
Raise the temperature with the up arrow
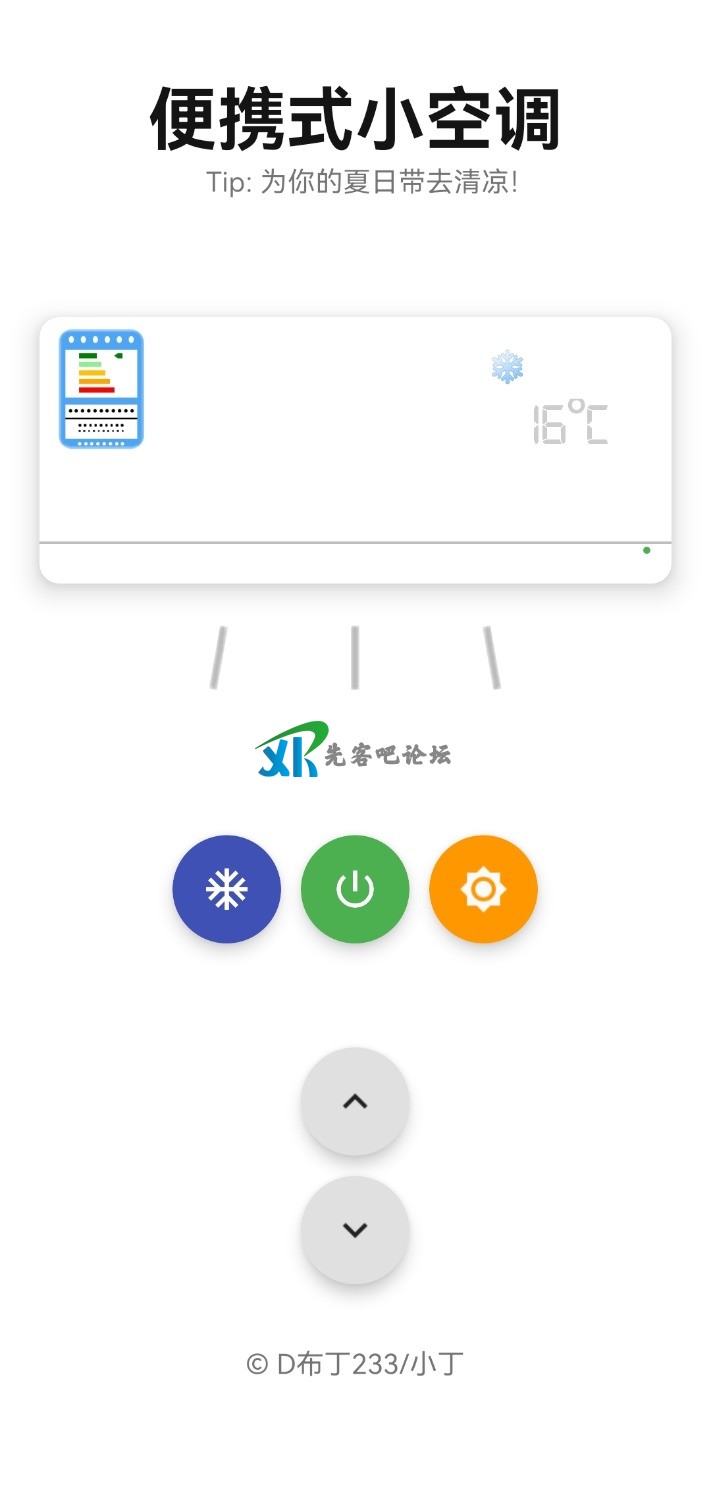point(355,1101)
